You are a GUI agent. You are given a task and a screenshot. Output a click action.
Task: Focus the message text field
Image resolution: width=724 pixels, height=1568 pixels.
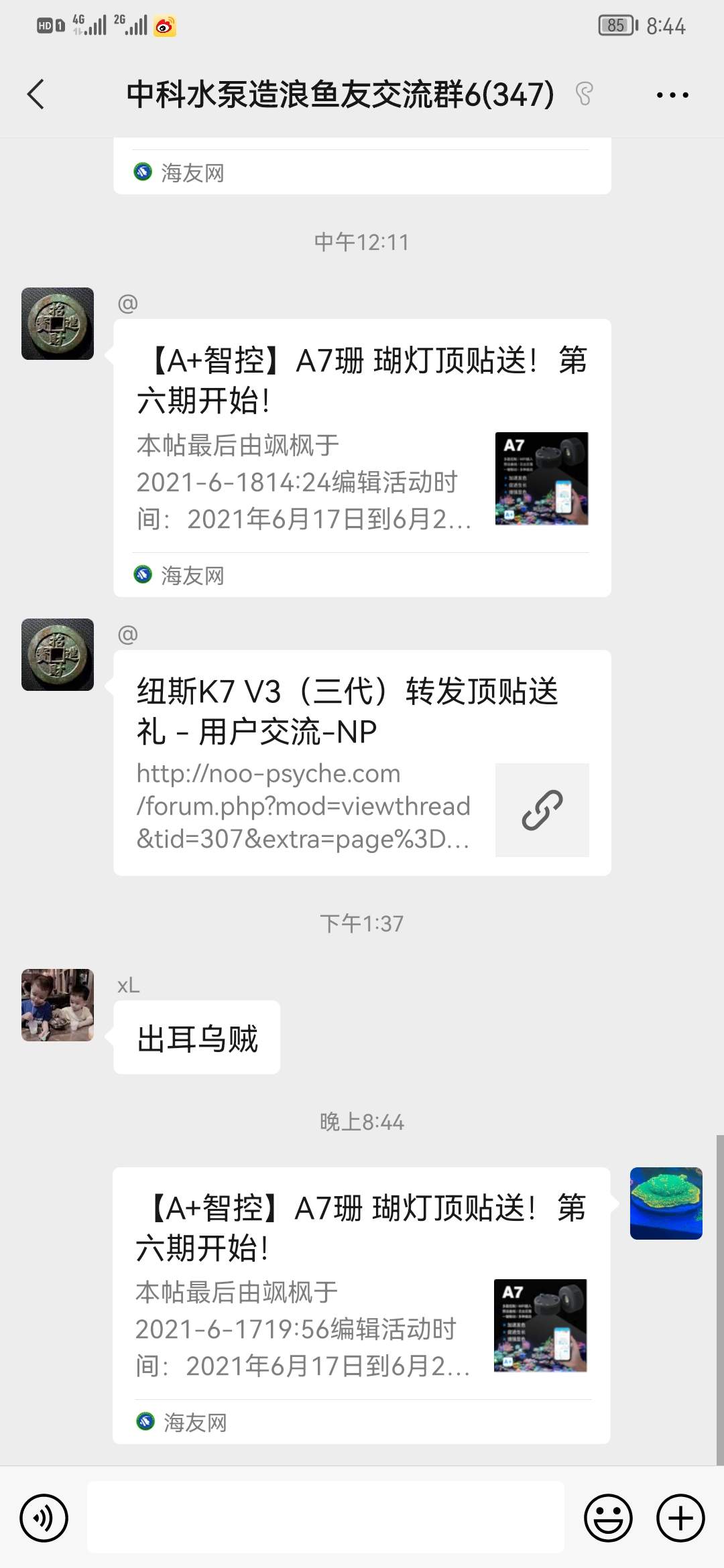click(x=326, y=1518)
